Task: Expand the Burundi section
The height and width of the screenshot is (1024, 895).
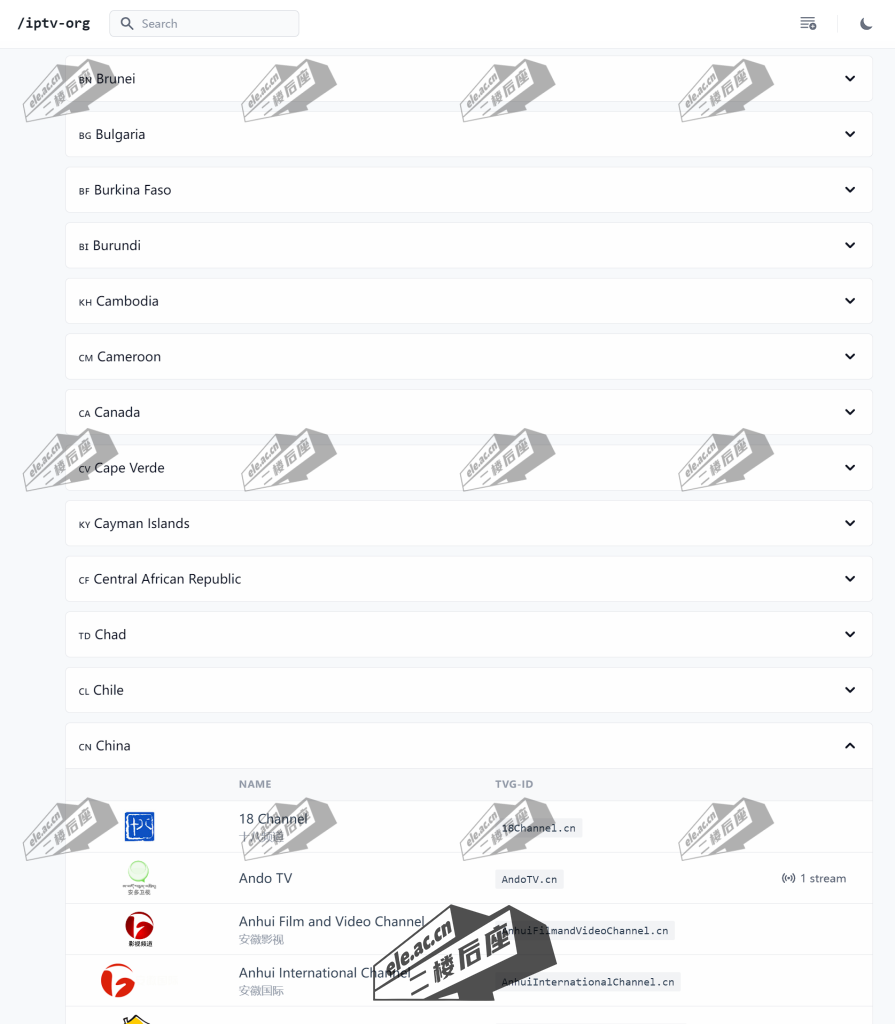Action: tap(468, 245)
